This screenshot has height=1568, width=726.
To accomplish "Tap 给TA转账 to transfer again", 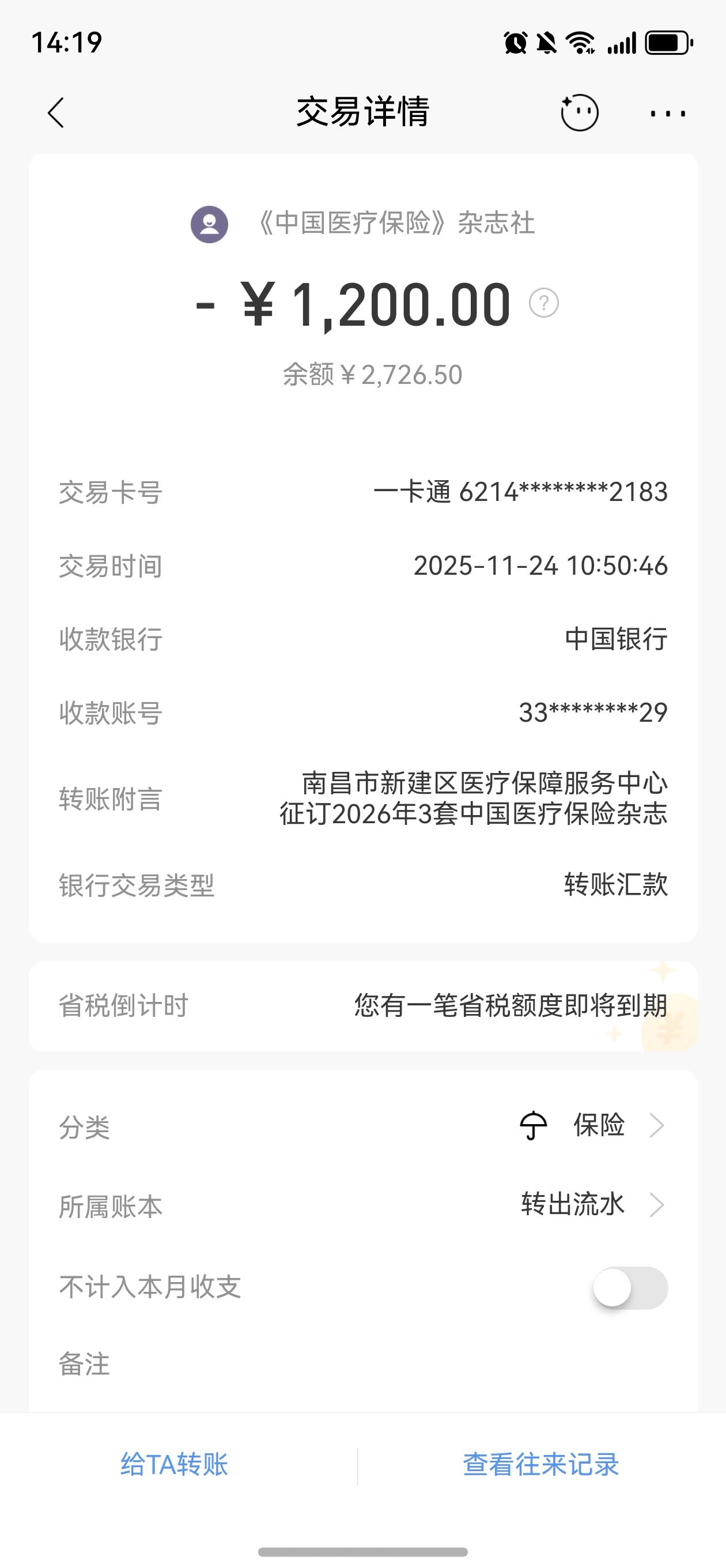I will pyautogui.click(x=175, y=1464).
